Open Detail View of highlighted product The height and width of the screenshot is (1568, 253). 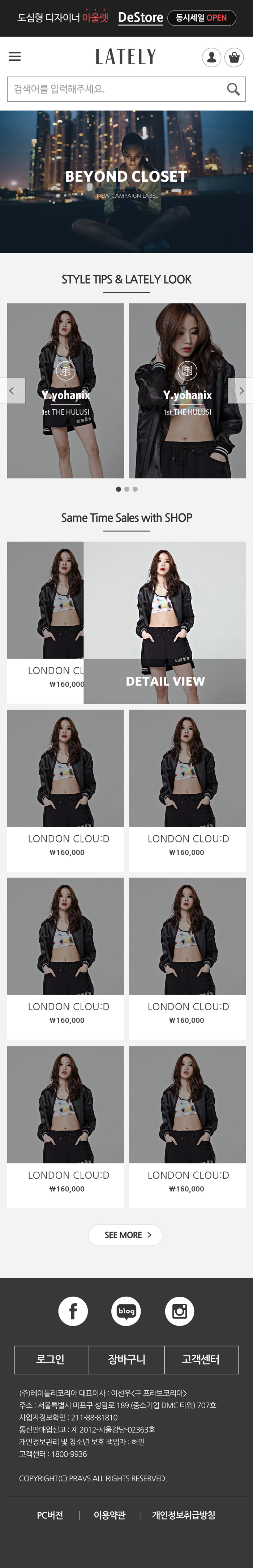tap(164, 681)
